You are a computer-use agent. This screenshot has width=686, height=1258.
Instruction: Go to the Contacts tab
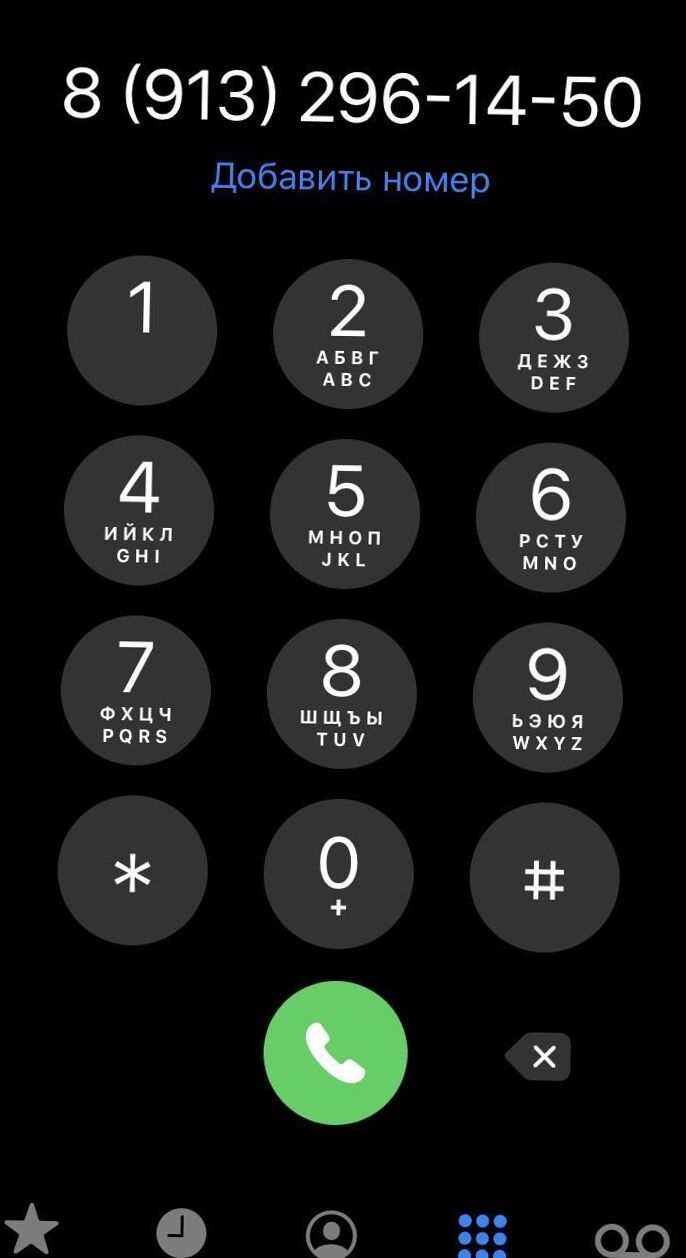(331, 1235)
